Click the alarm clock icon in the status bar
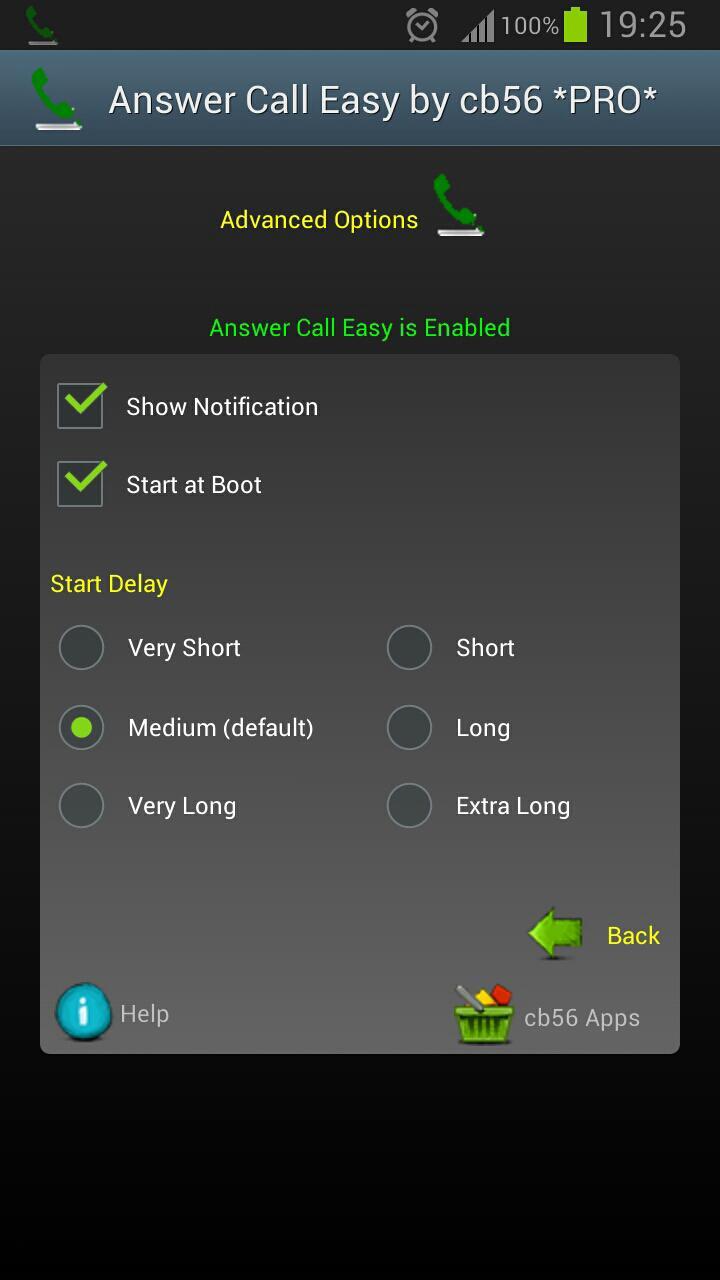Viewport: 720px width, 1280px height. [421, 25]
